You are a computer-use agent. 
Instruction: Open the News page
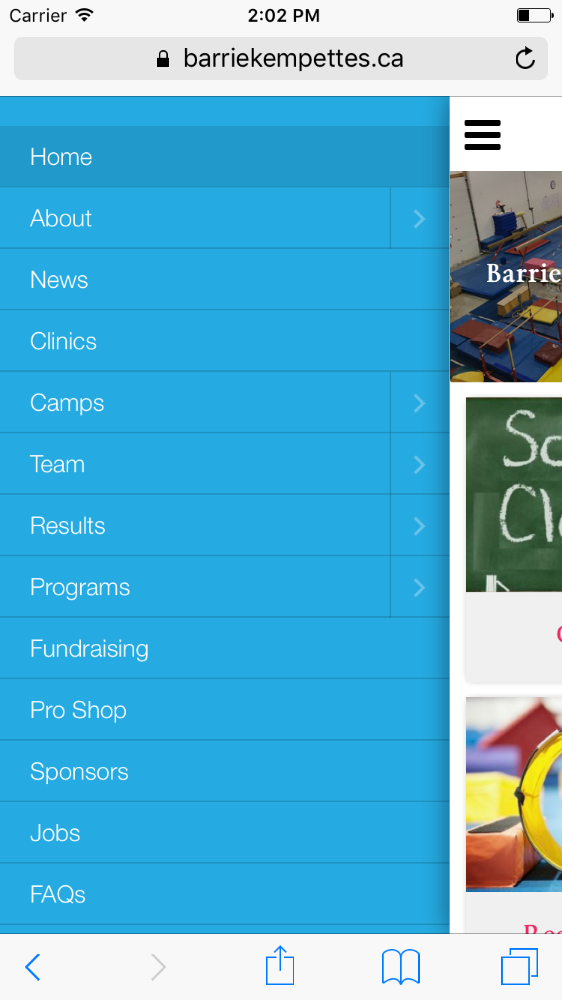pos(225,279)
